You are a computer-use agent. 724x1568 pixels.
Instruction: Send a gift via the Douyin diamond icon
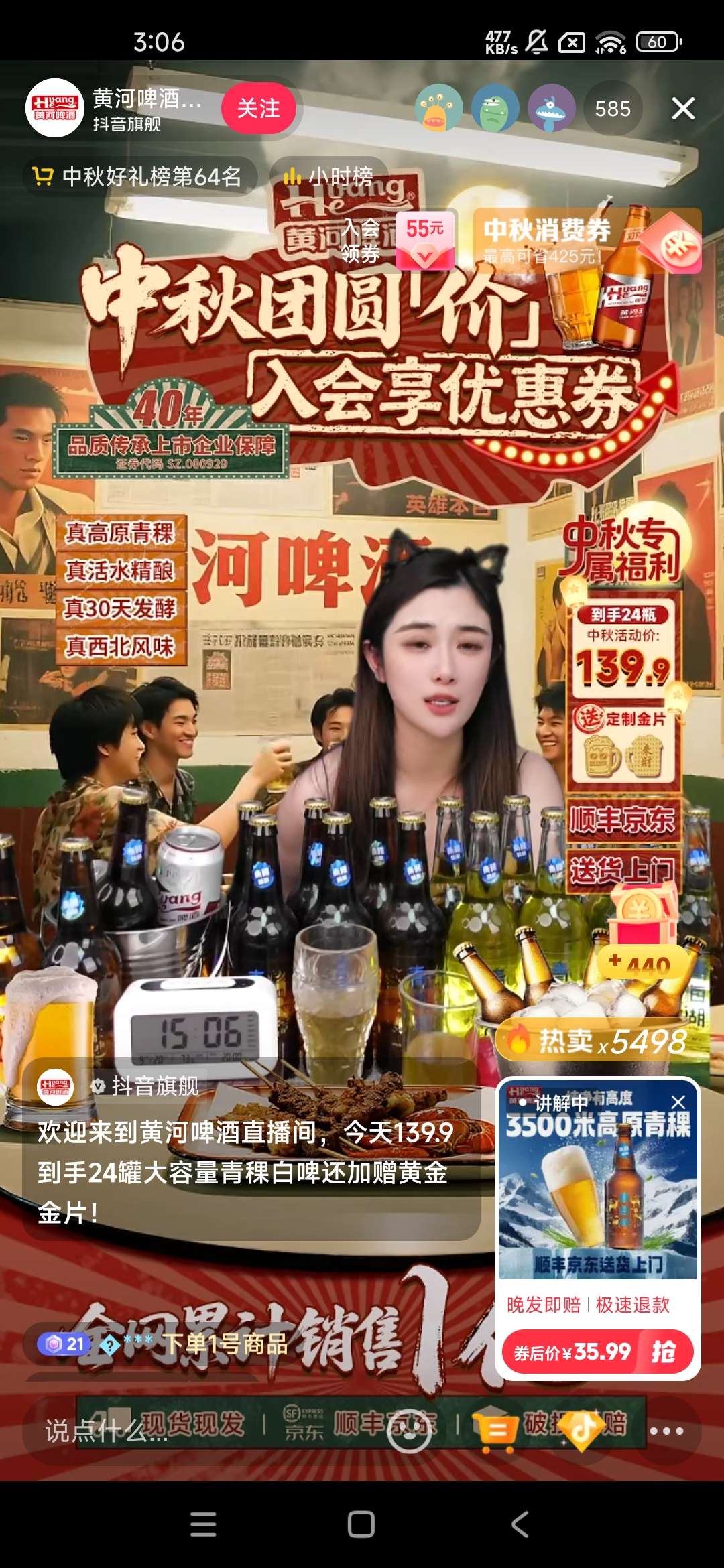[581, 1431]
